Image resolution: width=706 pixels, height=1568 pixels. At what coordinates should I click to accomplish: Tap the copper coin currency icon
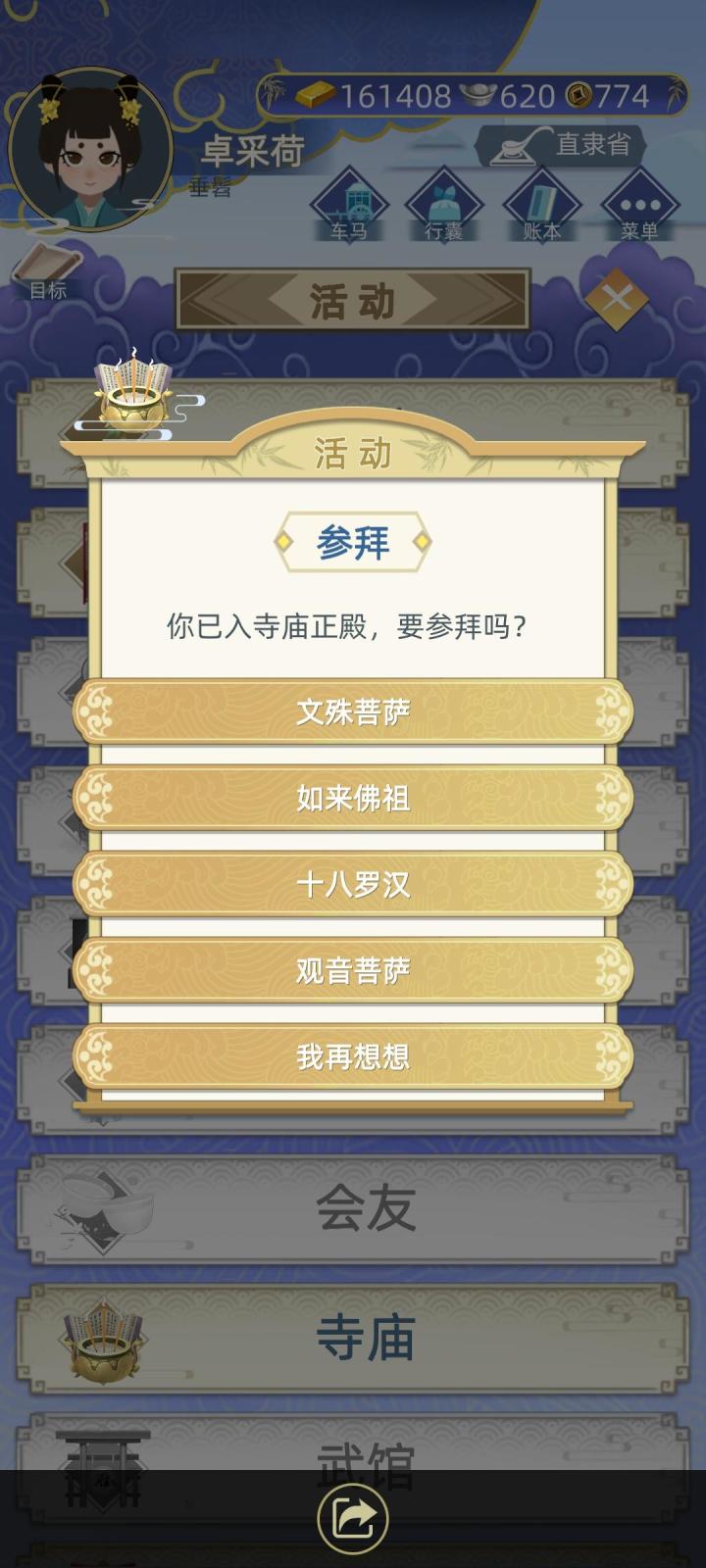click(x=580, y=95)
